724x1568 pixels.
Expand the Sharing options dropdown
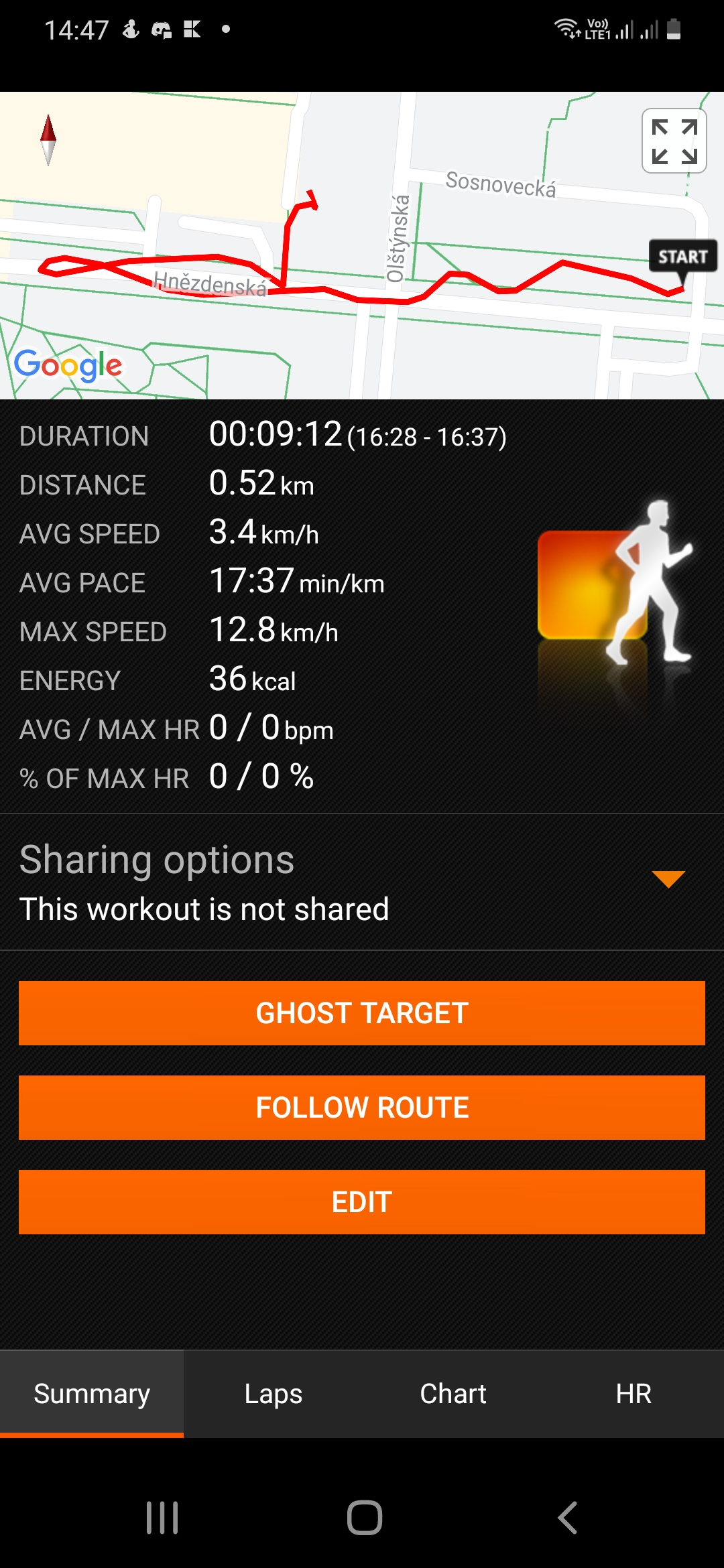[x=668, y=879]
